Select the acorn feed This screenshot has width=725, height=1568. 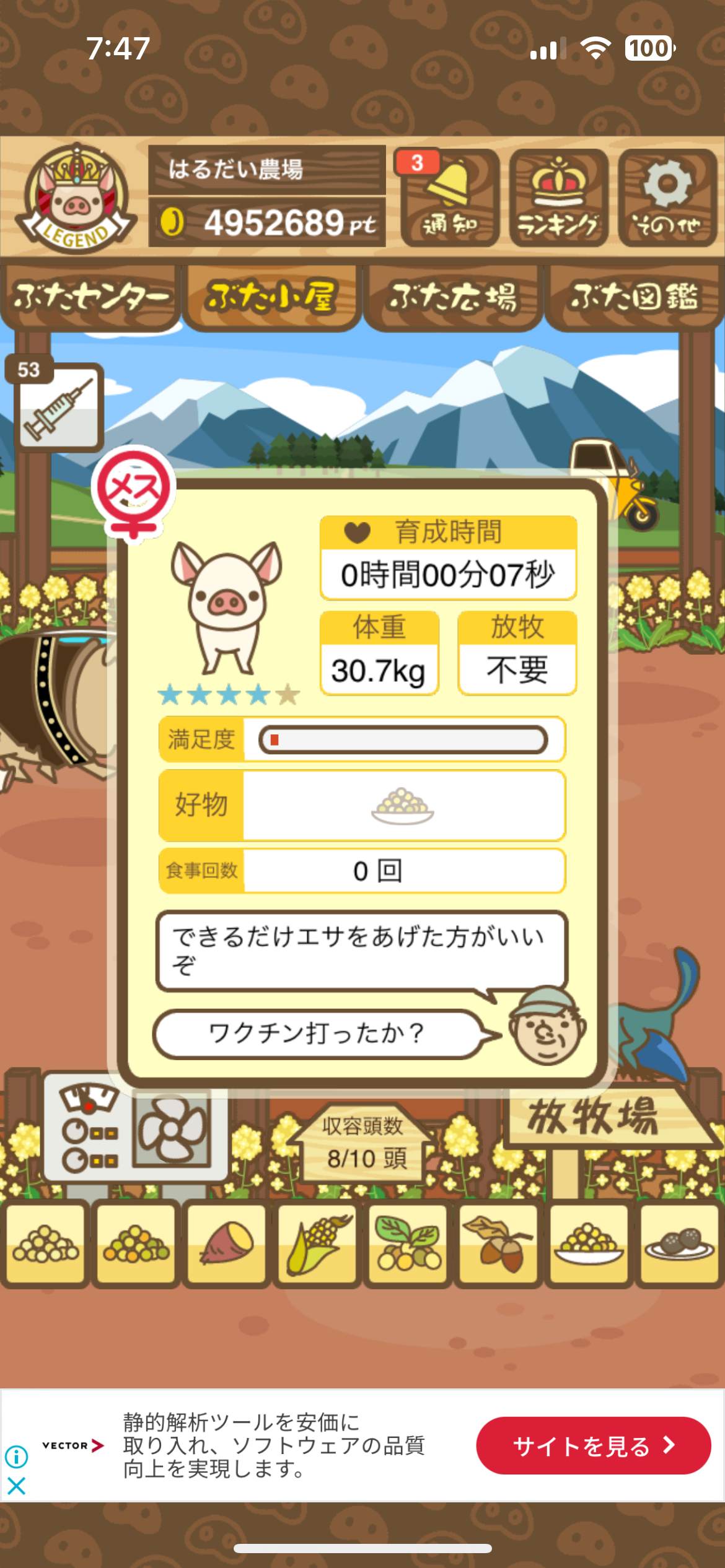click(x=498, y=1244)
